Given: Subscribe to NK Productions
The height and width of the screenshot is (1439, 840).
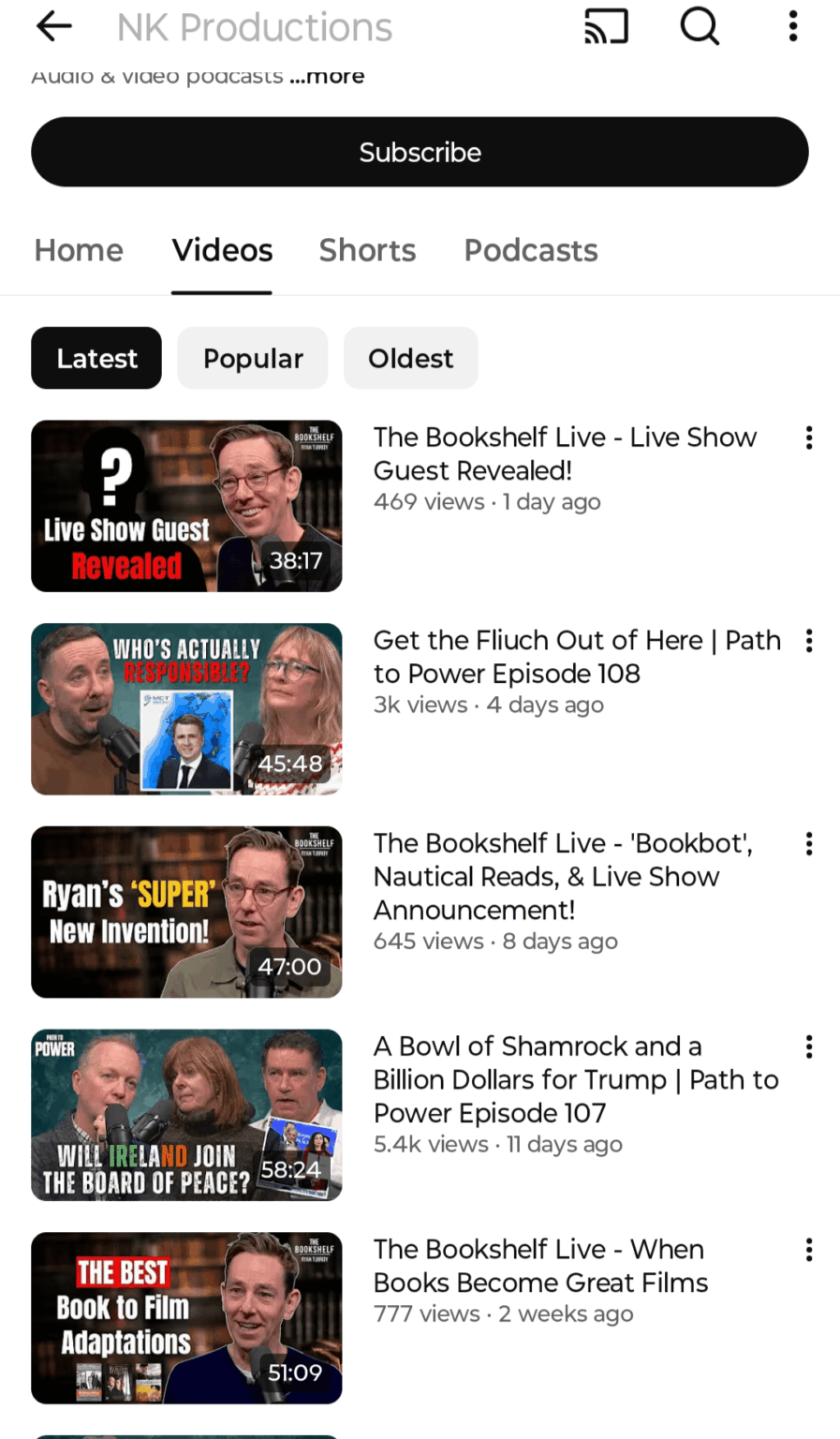Looking at the screenshot, I should [420, 152].
